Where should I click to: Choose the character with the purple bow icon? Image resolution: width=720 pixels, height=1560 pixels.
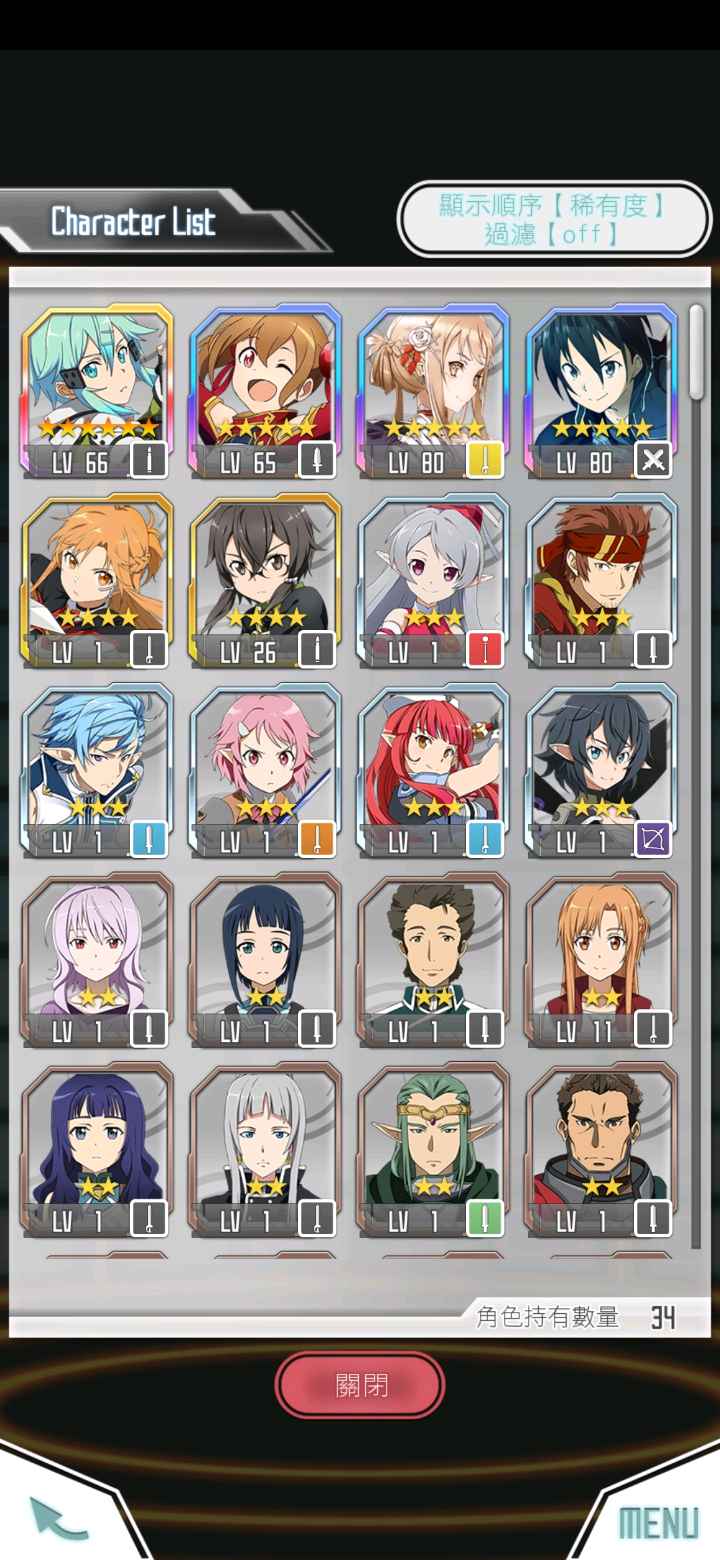[601, 771]
